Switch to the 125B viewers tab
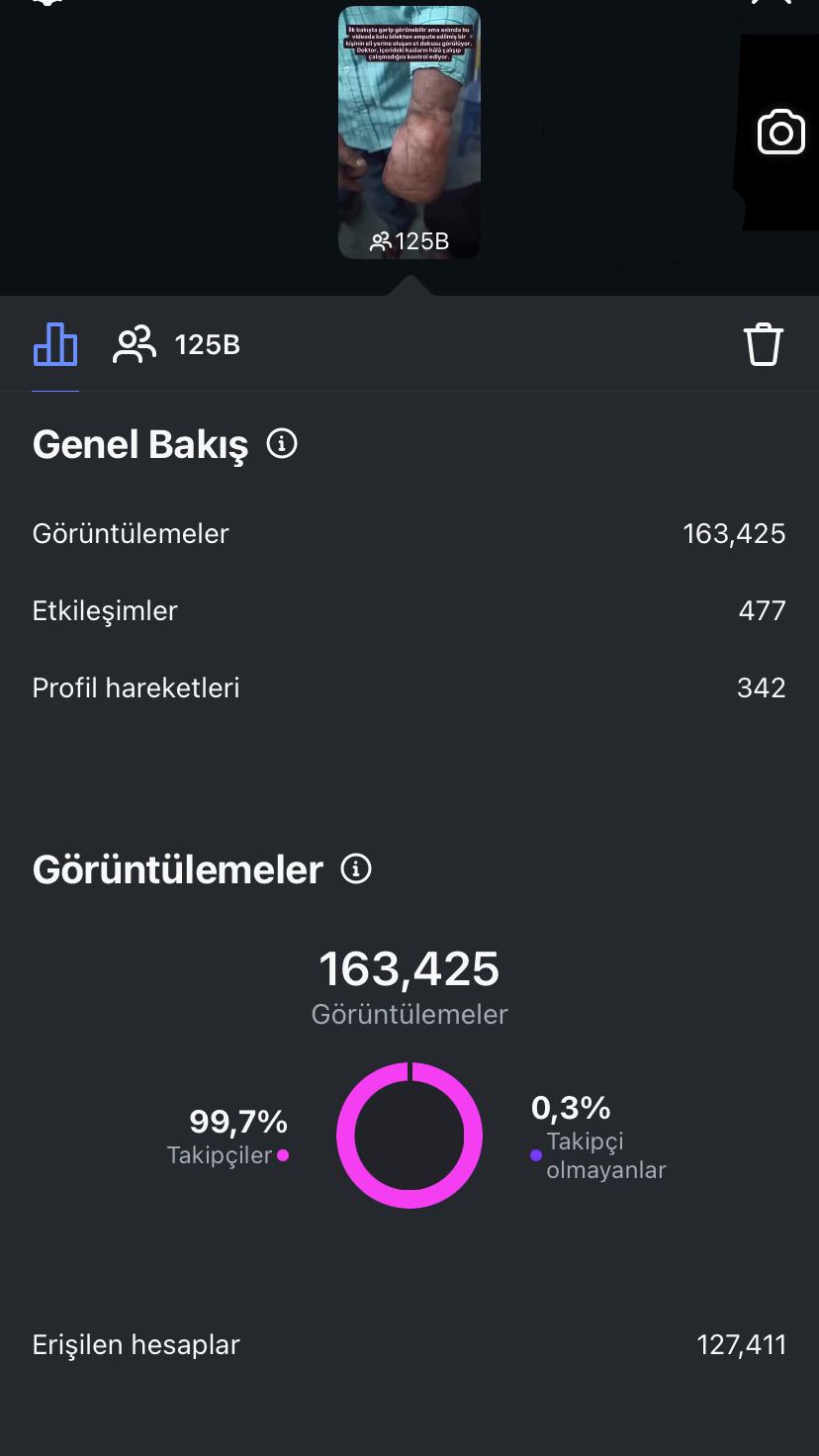This screenshot has height=1456, width=819. click(x=176, y=344)
